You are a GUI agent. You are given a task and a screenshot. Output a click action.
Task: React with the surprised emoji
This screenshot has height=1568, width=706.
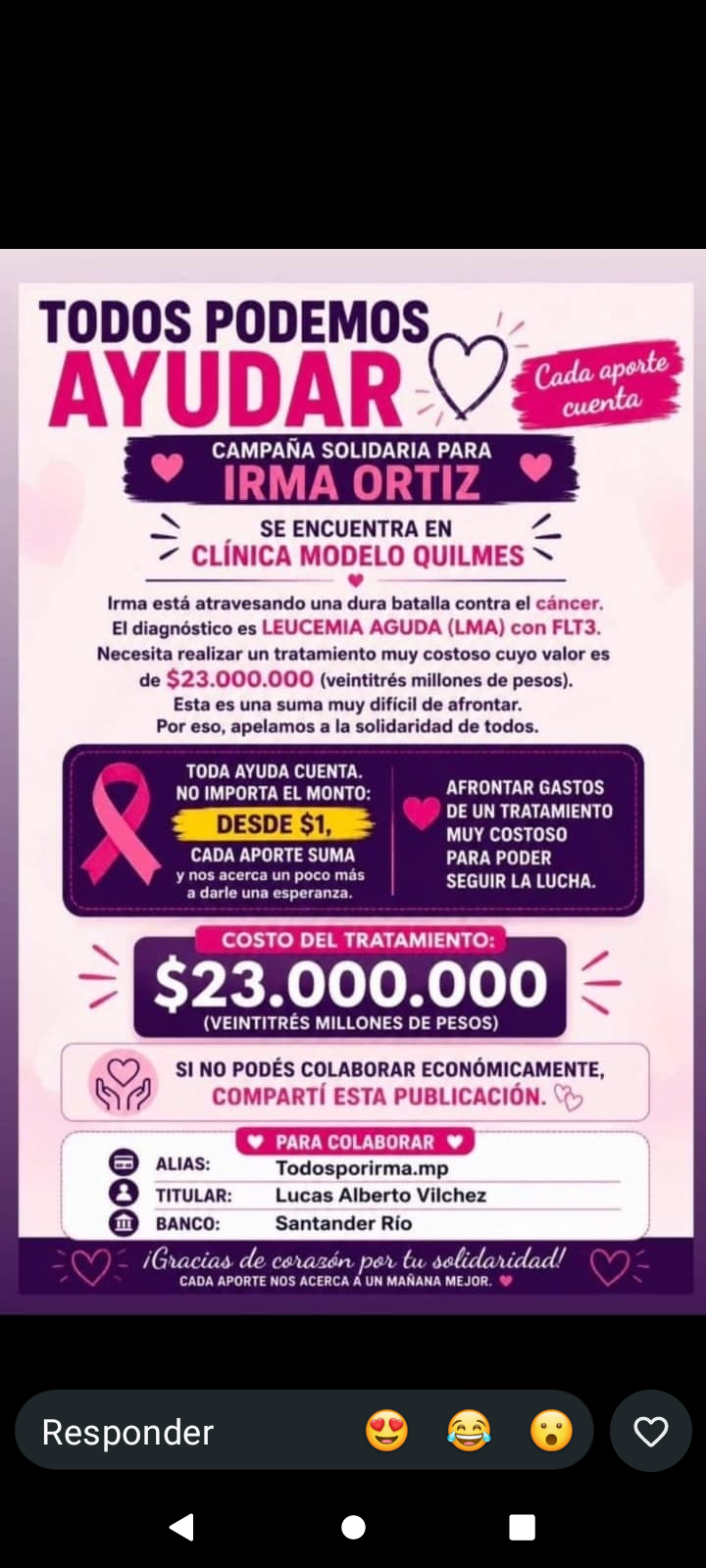551,1432
